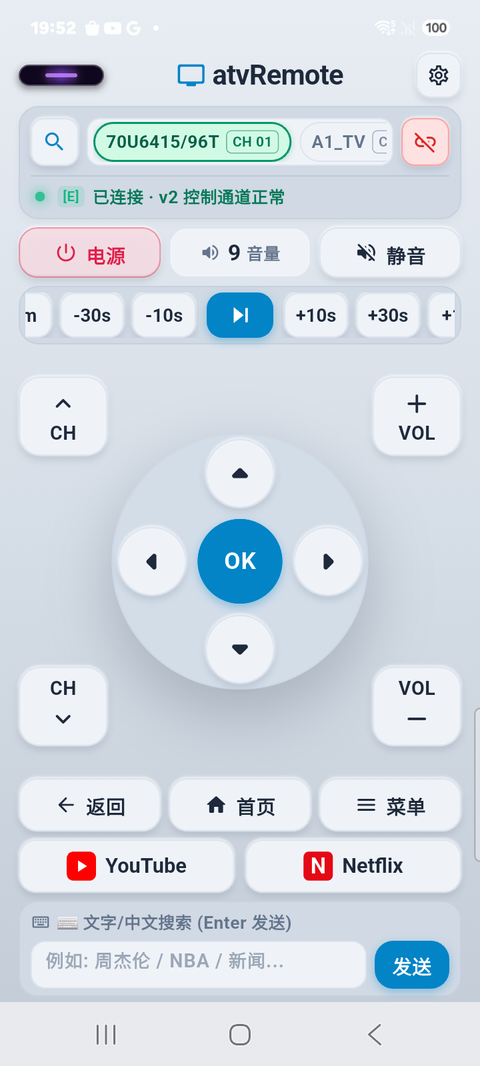The height and width of the screenshot is (1066, 480).
Task: Rewind 30 seconds with -30s
Action: (x=92, y=315)
